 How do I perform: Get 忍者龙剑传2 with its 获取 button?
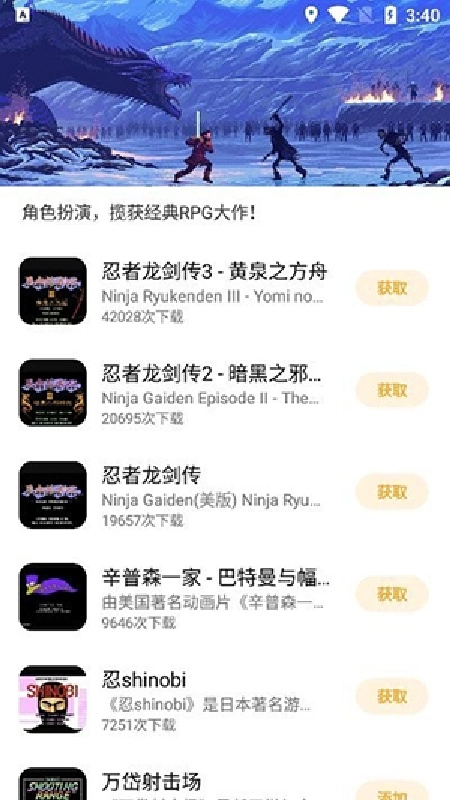pyautogui.click(x=392, y=390)
